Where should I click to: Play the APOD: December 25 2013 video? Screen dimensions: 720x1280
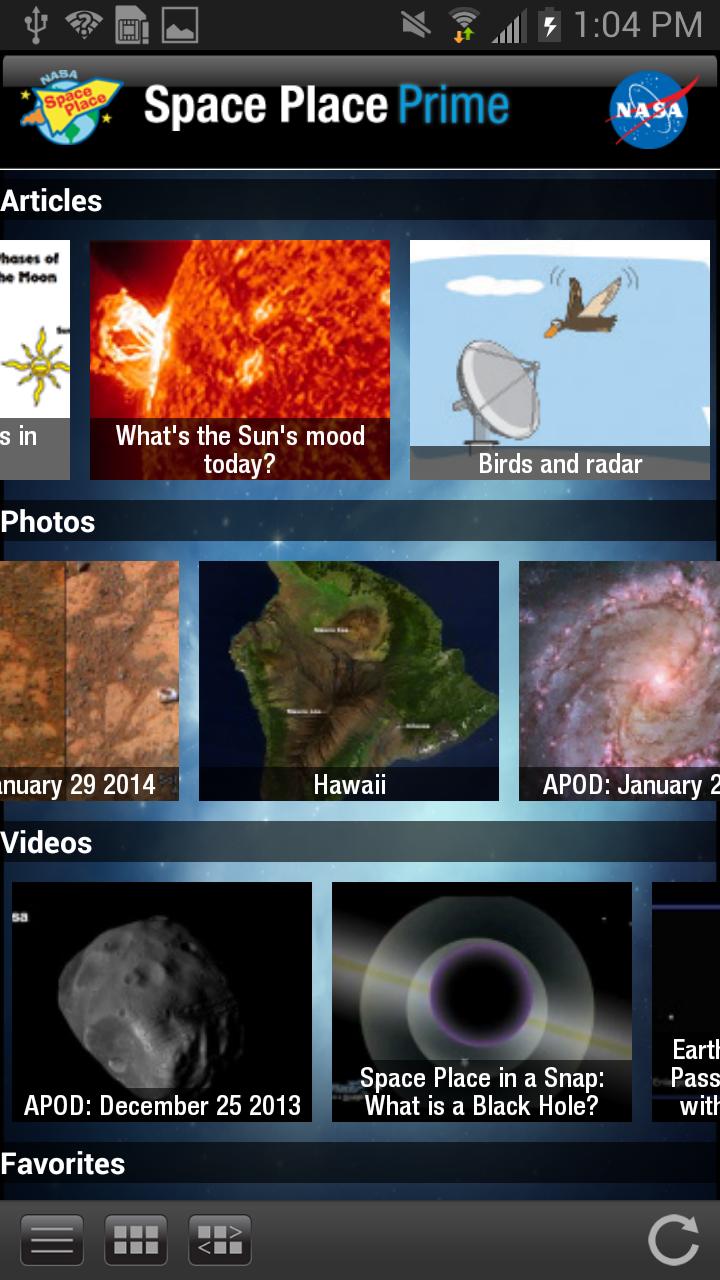[162, 1000]
